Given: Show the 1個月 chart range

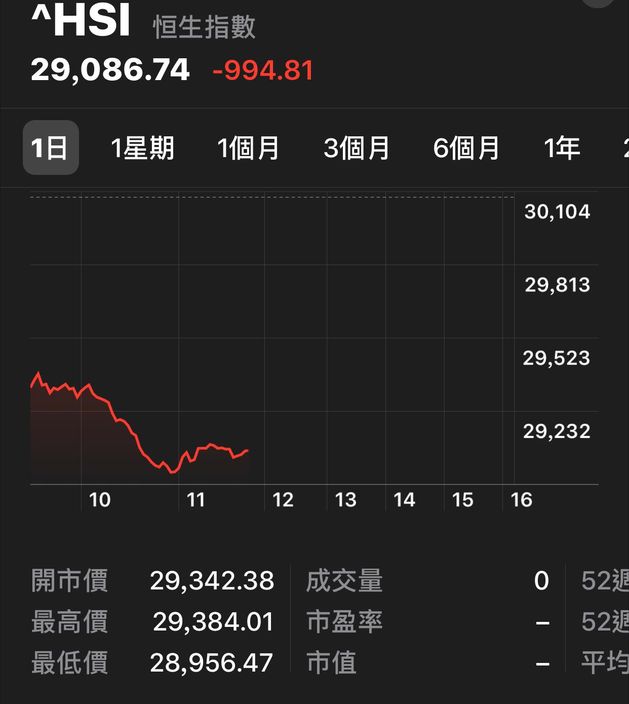Looking at the screenshot, I should pyautogui.click(x=248, y=148).
